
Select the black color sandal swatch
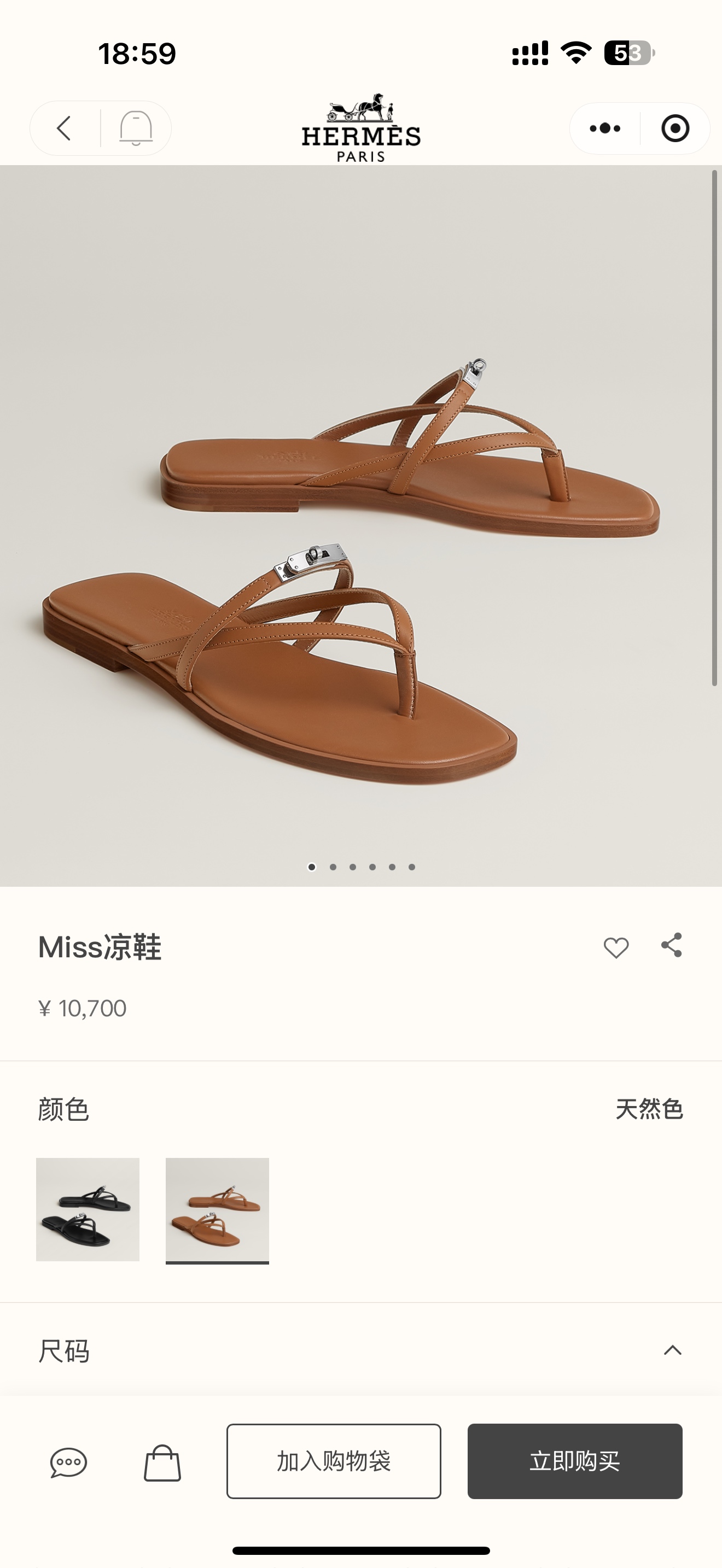coord(88,1209)
